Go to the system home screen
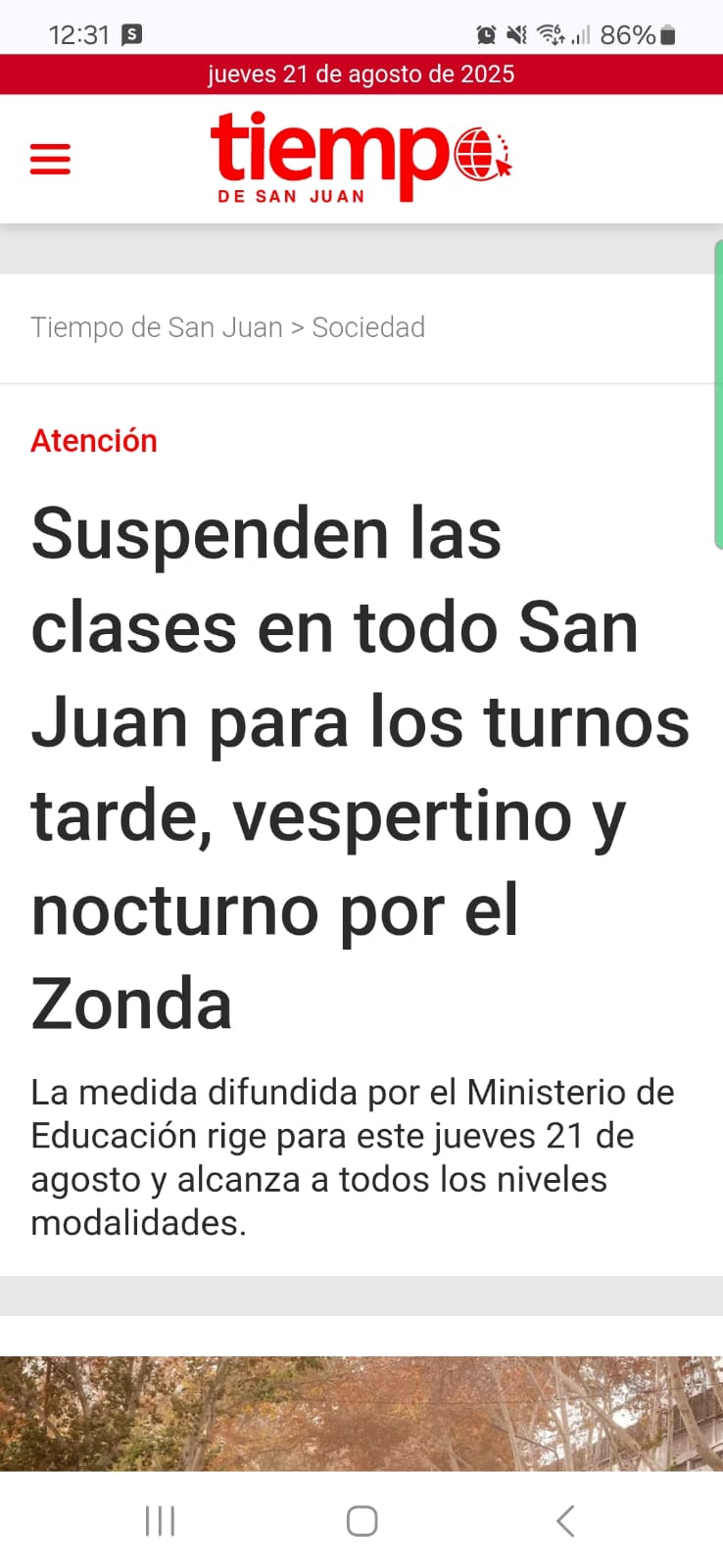Screen dimensions: 723x1568 pos(361,1521)
